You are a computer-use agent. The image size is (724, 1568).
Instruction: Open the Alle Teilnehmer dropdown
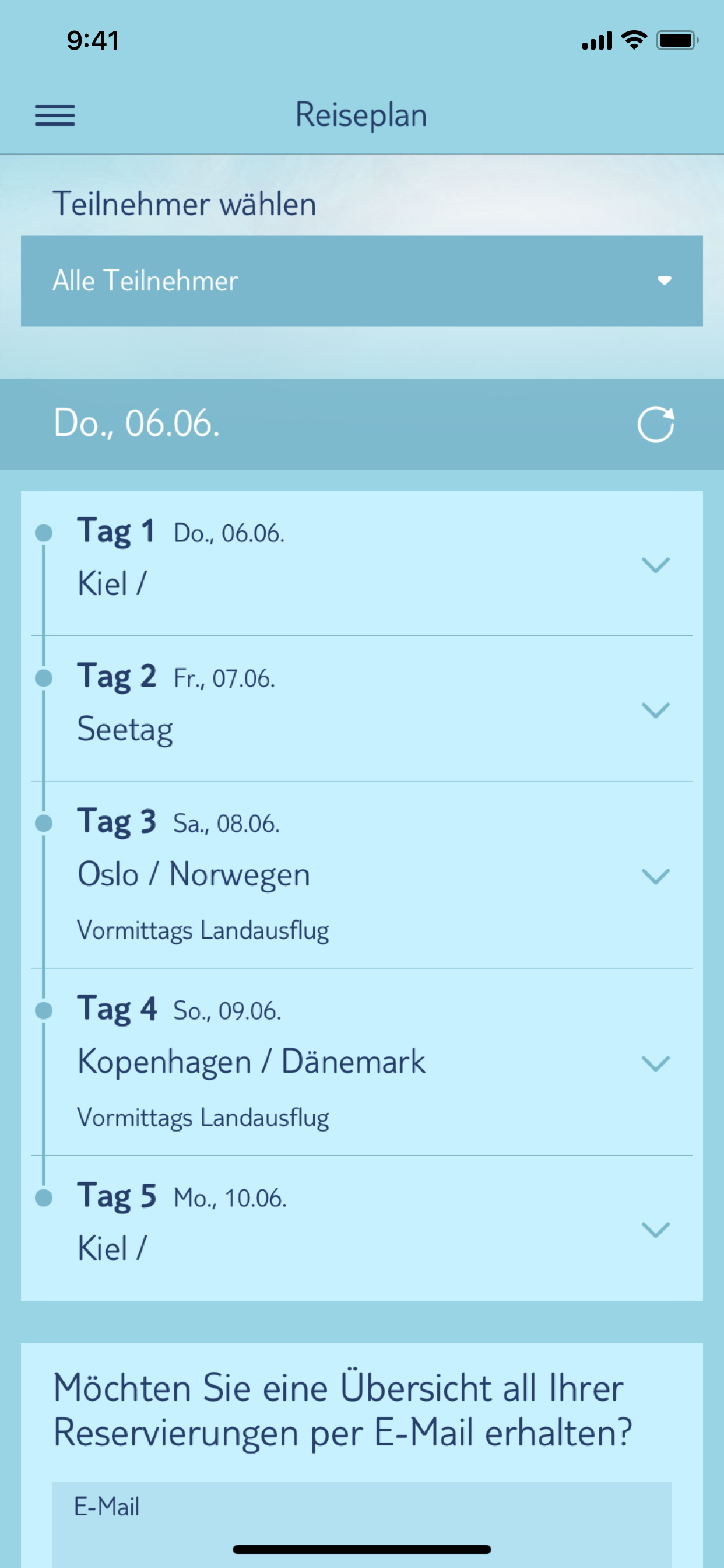[361, 281]
